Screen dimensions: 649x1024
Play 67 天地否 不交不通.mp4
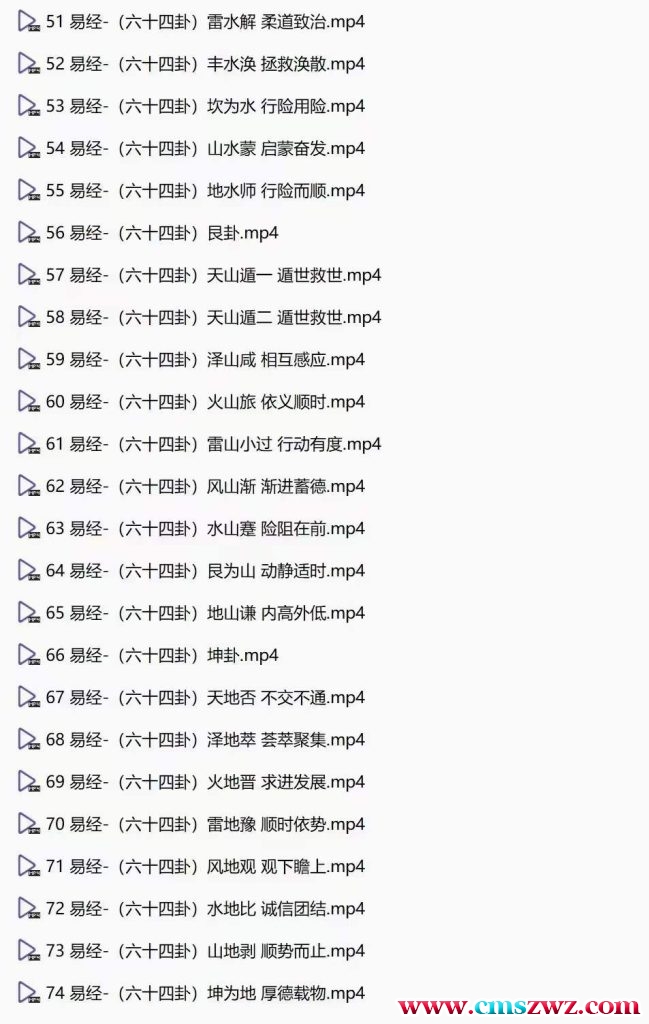click(x=205, y=697)
